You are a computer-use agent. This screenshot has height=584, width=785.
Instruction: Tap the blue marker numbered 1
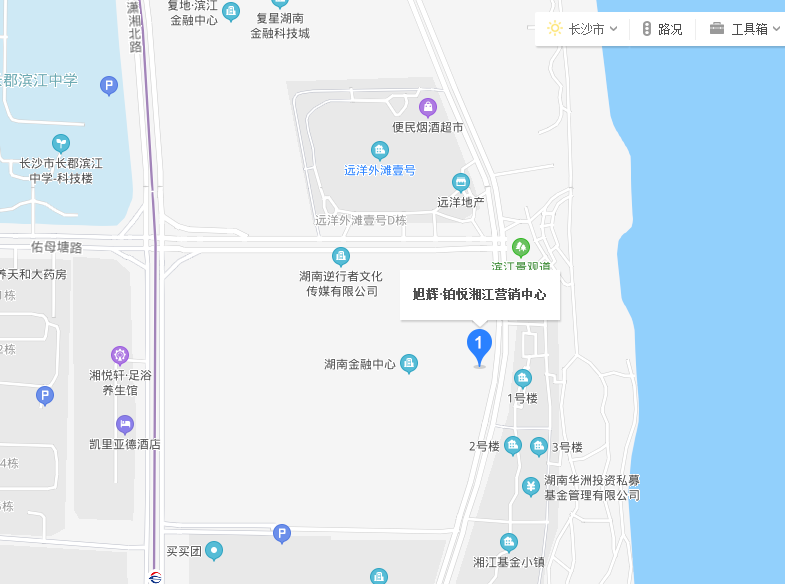click(480, 345)
